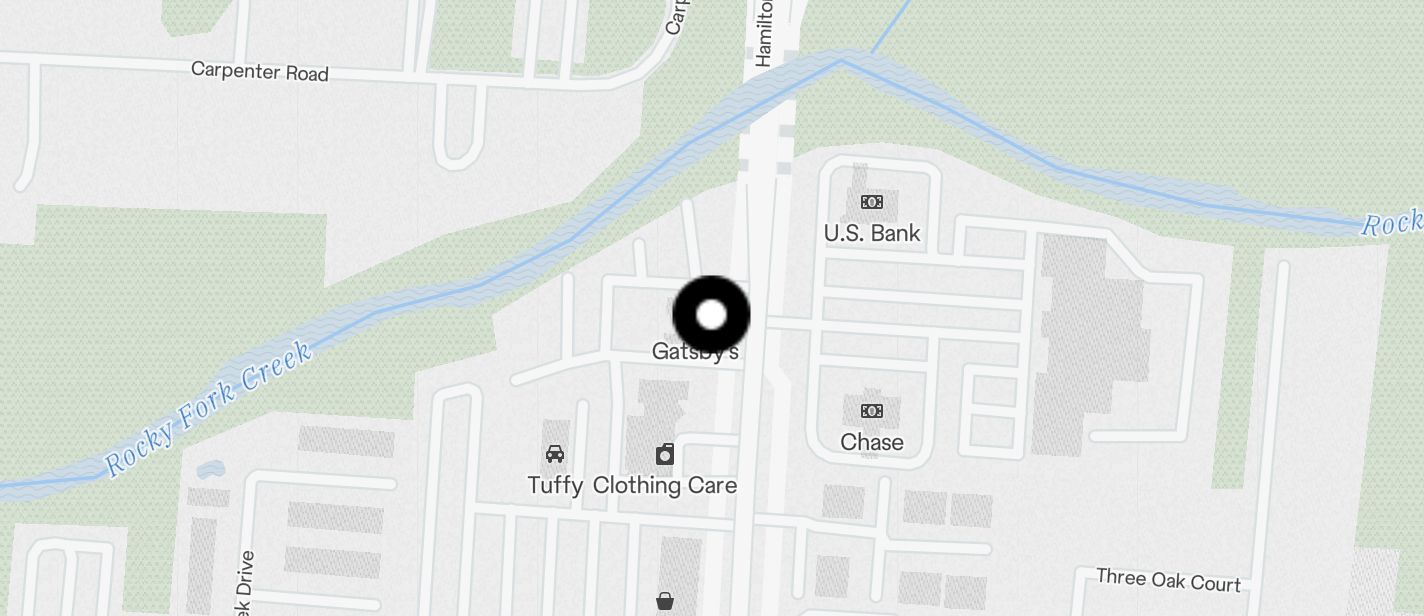This screenshot has height=616, width=1424.
Task: Select the U.S. Bank map place
Action: [x=872, y=203]
